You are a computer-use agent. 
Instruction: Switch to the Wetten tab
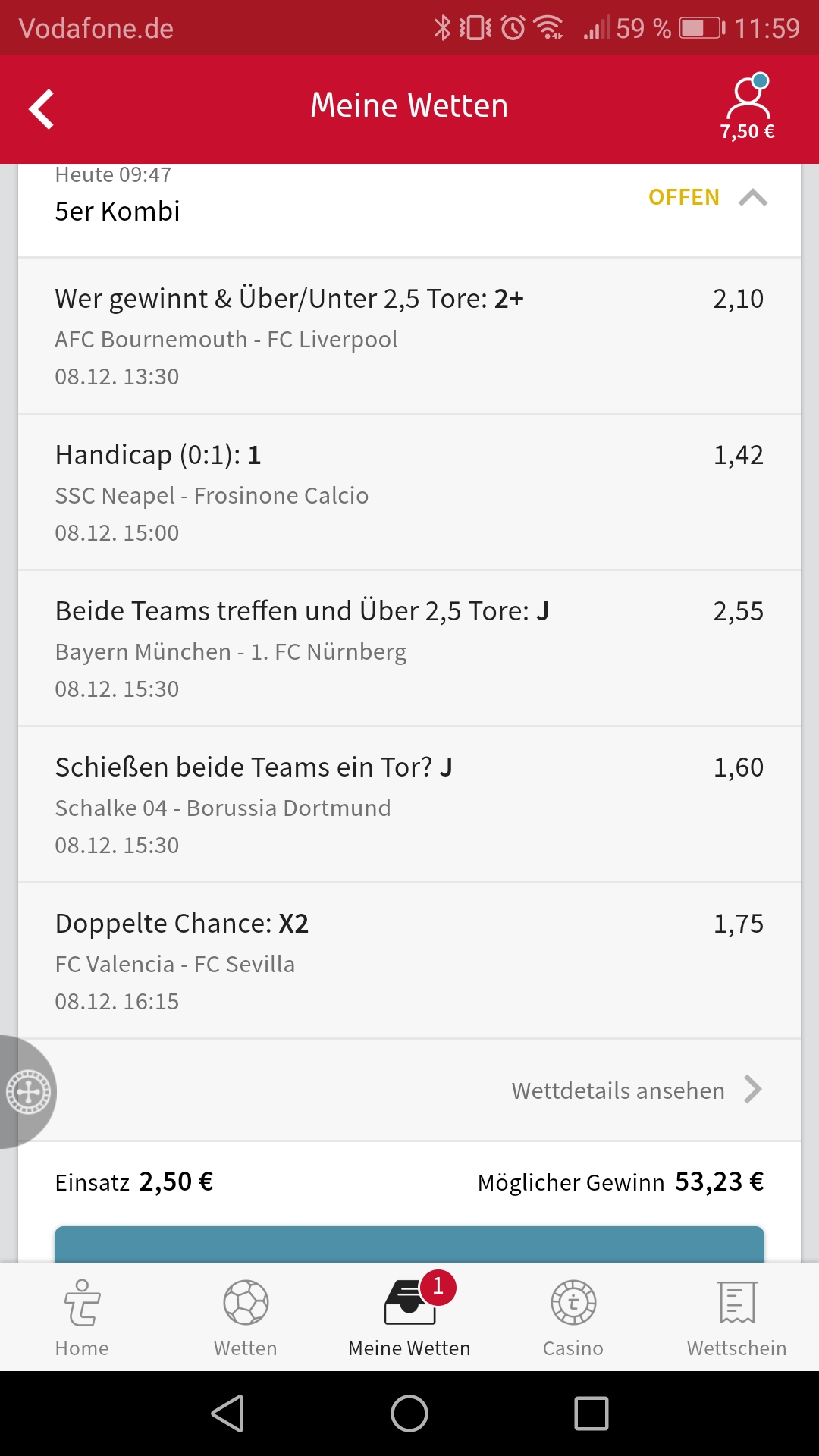tap(246, 1318)
